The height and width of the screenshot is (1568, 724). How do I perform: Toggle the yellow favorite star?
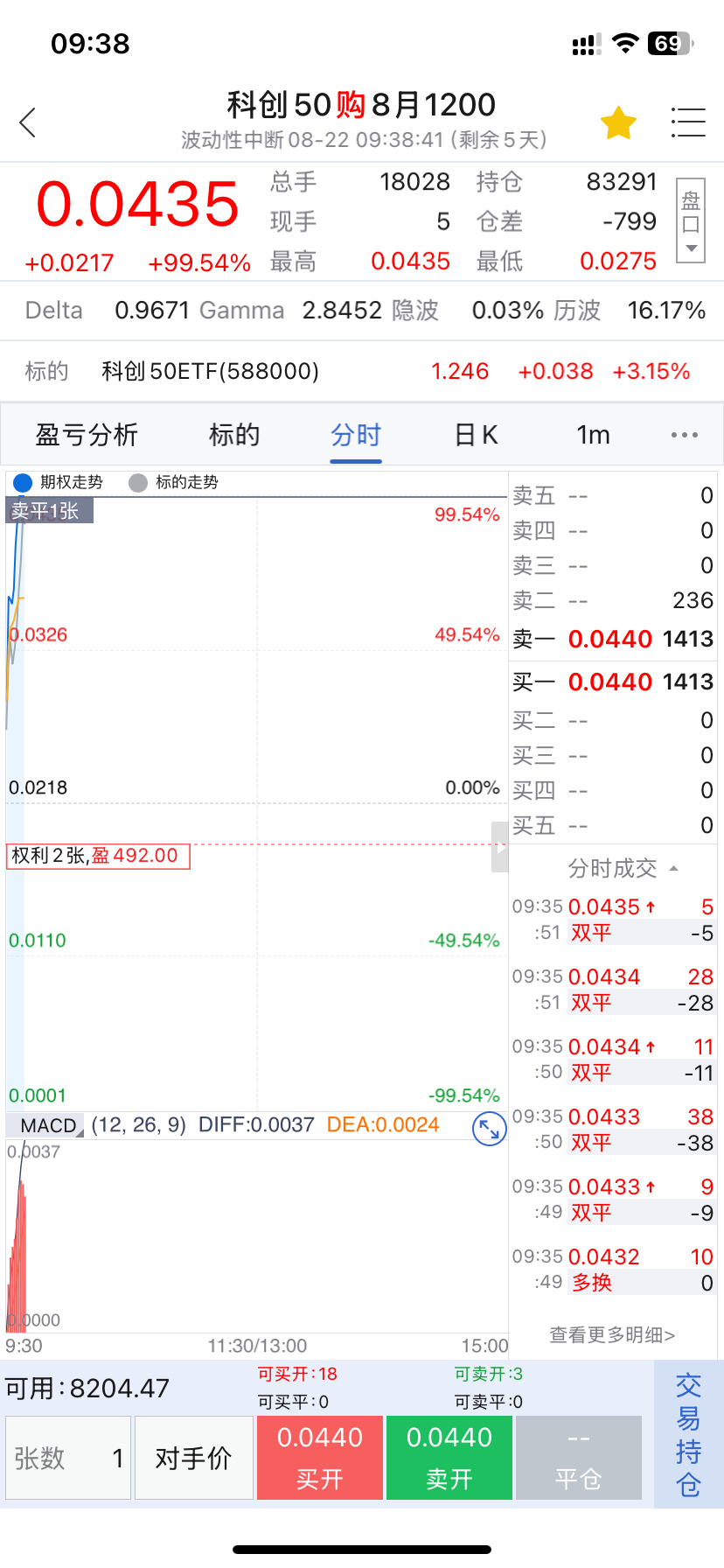pyautogui.click(x=618, y=123)
